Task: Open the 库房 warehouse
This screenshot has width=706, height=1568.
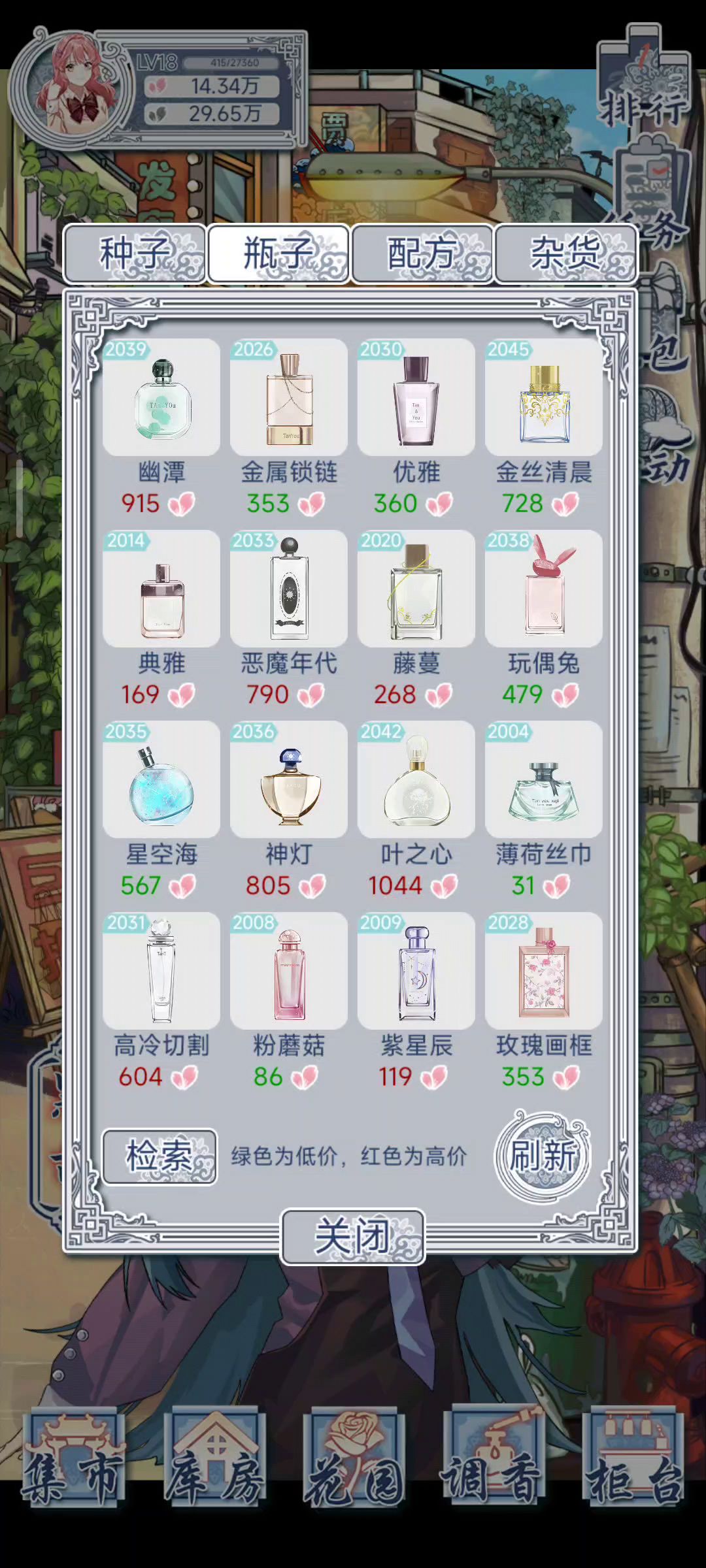Action: click(x=214, y=1458)
